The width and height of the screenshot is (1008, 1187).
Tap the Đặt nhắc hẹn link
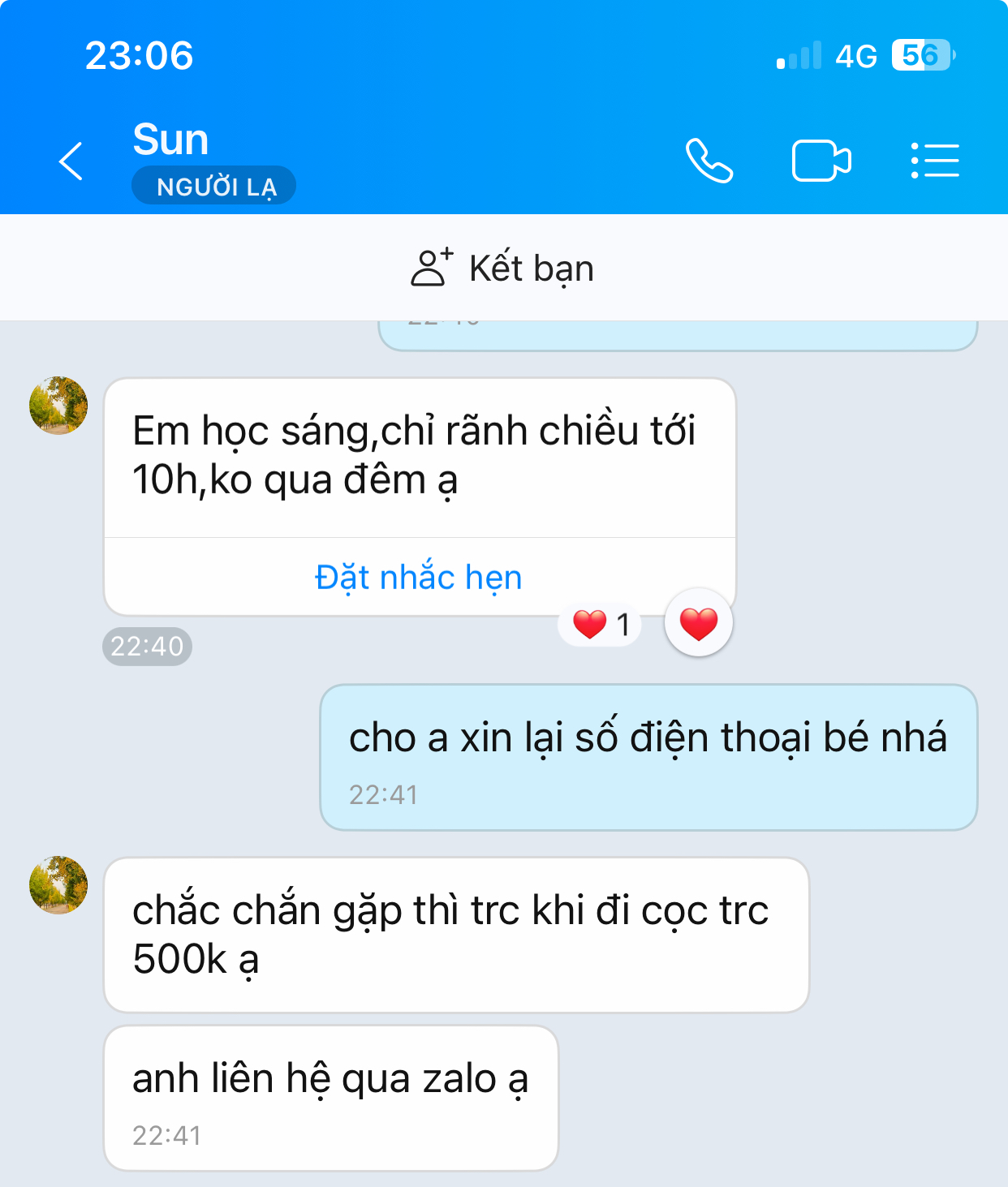[x=419, y=578]
